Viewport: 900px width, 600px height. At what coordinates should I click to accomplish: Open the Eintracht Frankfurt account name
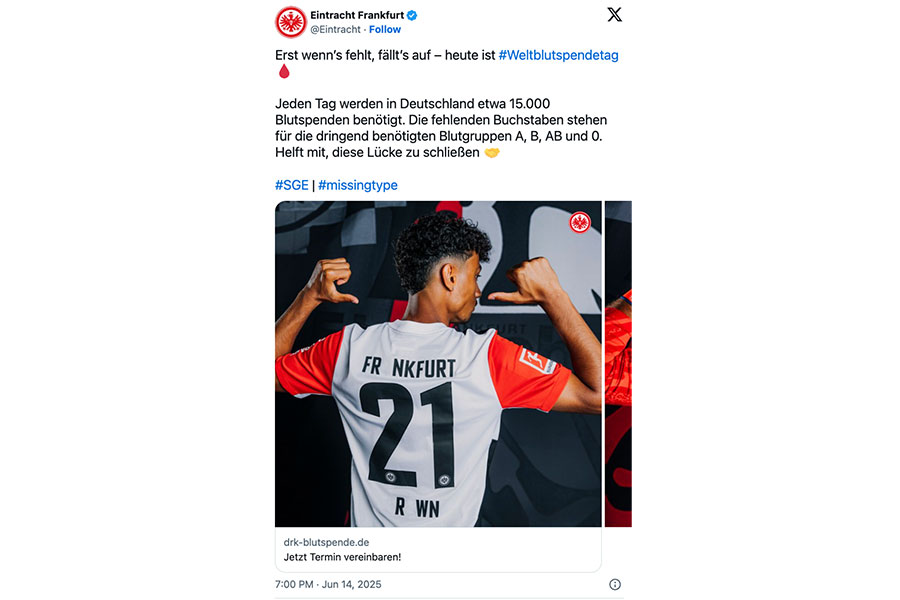[356, 15]
